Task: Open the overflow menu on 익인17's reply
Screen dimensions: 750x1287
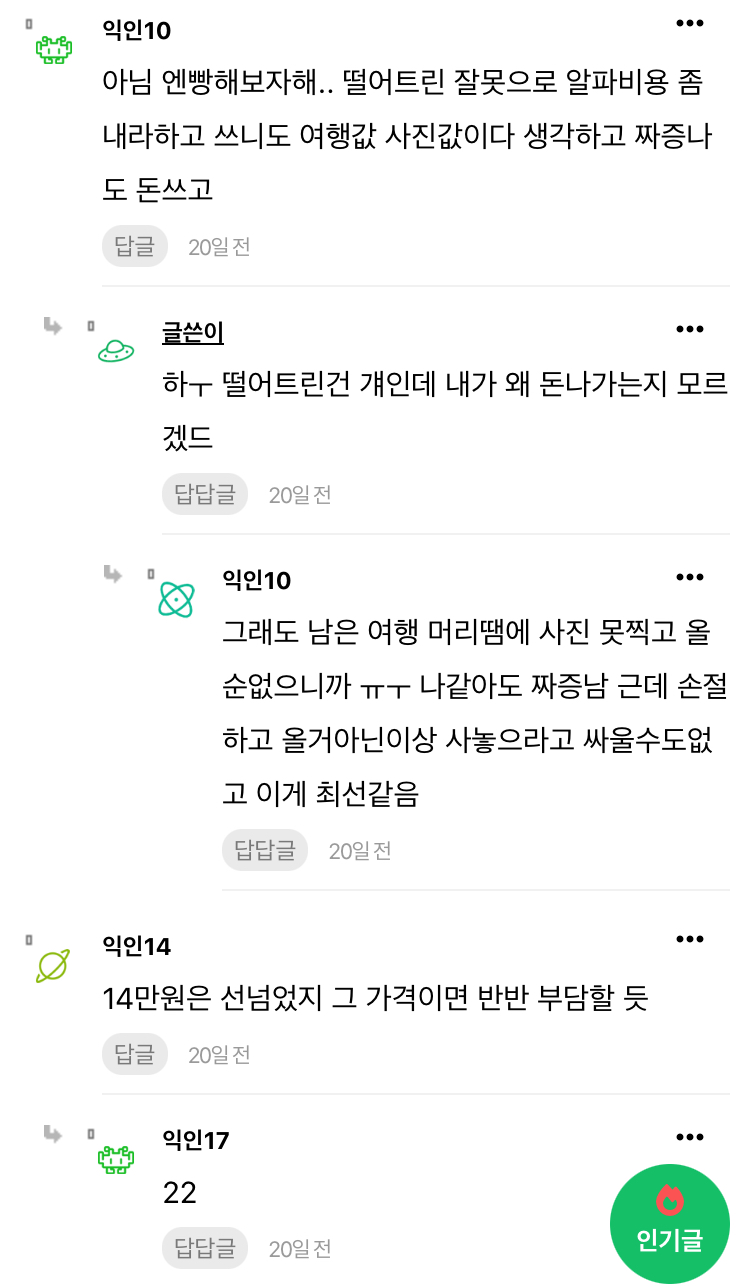Action: (690, 1137)
